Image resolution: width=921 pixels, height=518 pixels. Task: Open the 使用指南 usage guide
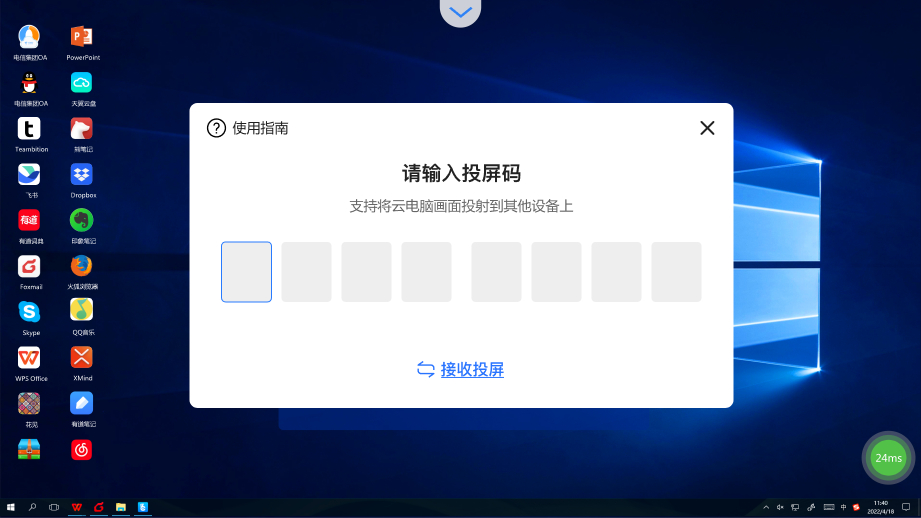tap(248, 128)
